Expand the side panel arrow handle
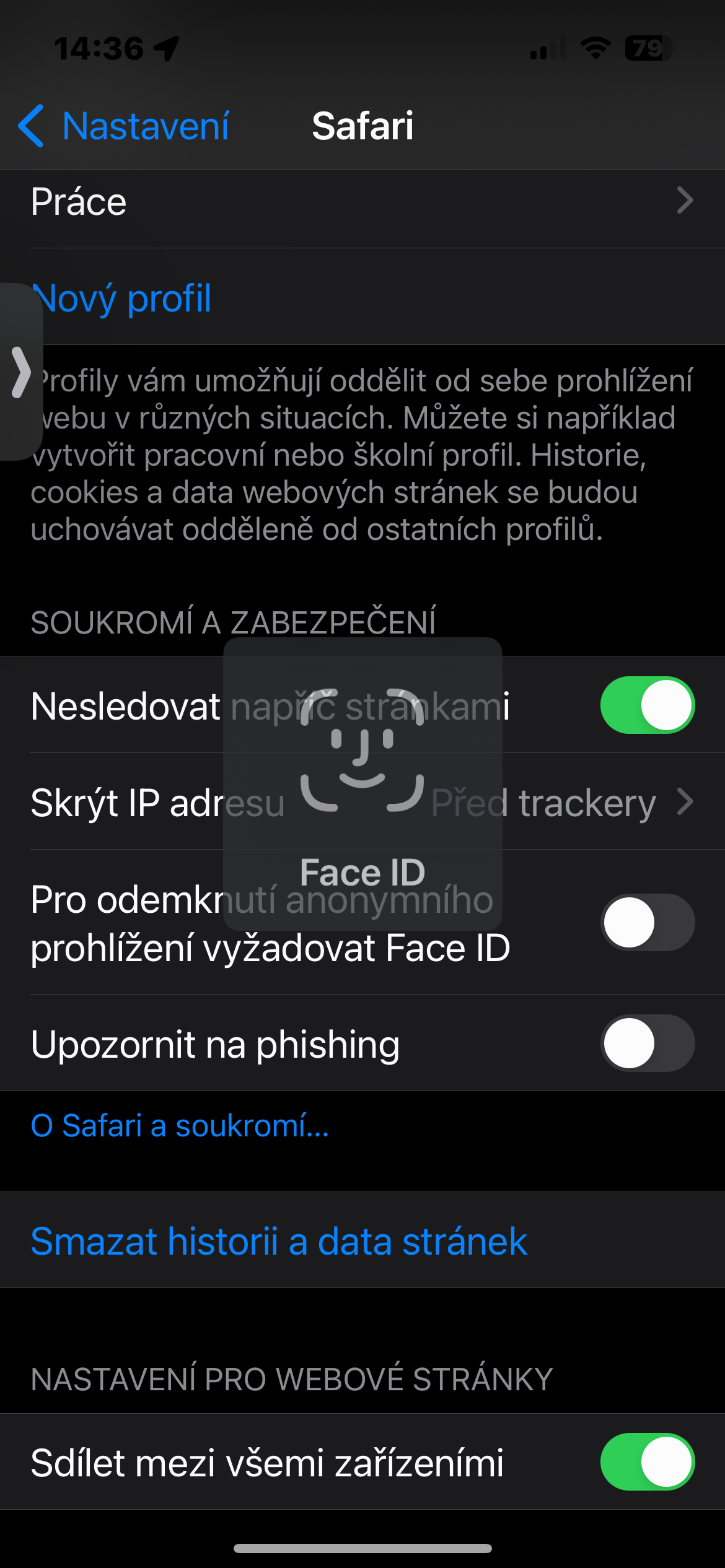725x1568 pixels. click(x=21, y=372)
